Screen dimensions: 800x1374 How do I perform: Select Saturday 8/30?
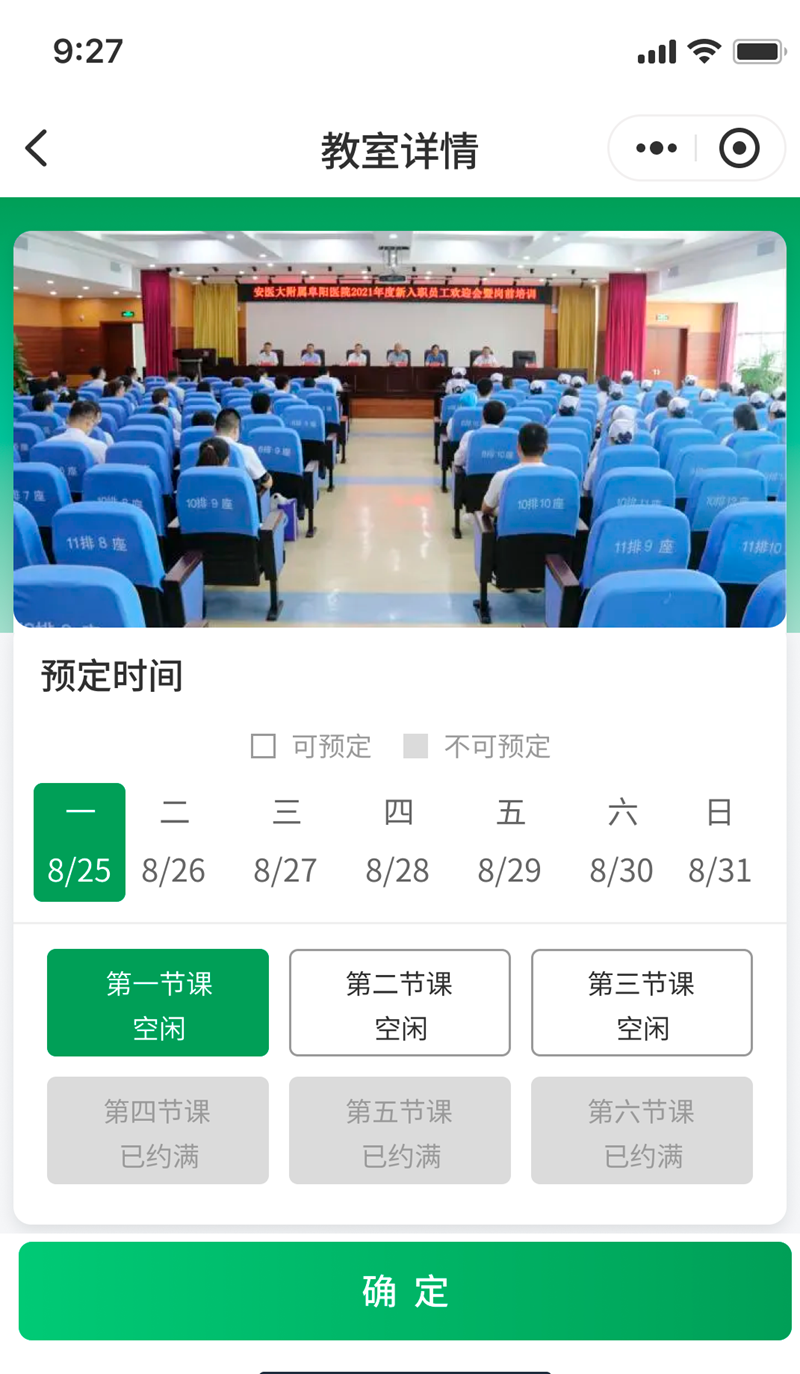(622, 842)
